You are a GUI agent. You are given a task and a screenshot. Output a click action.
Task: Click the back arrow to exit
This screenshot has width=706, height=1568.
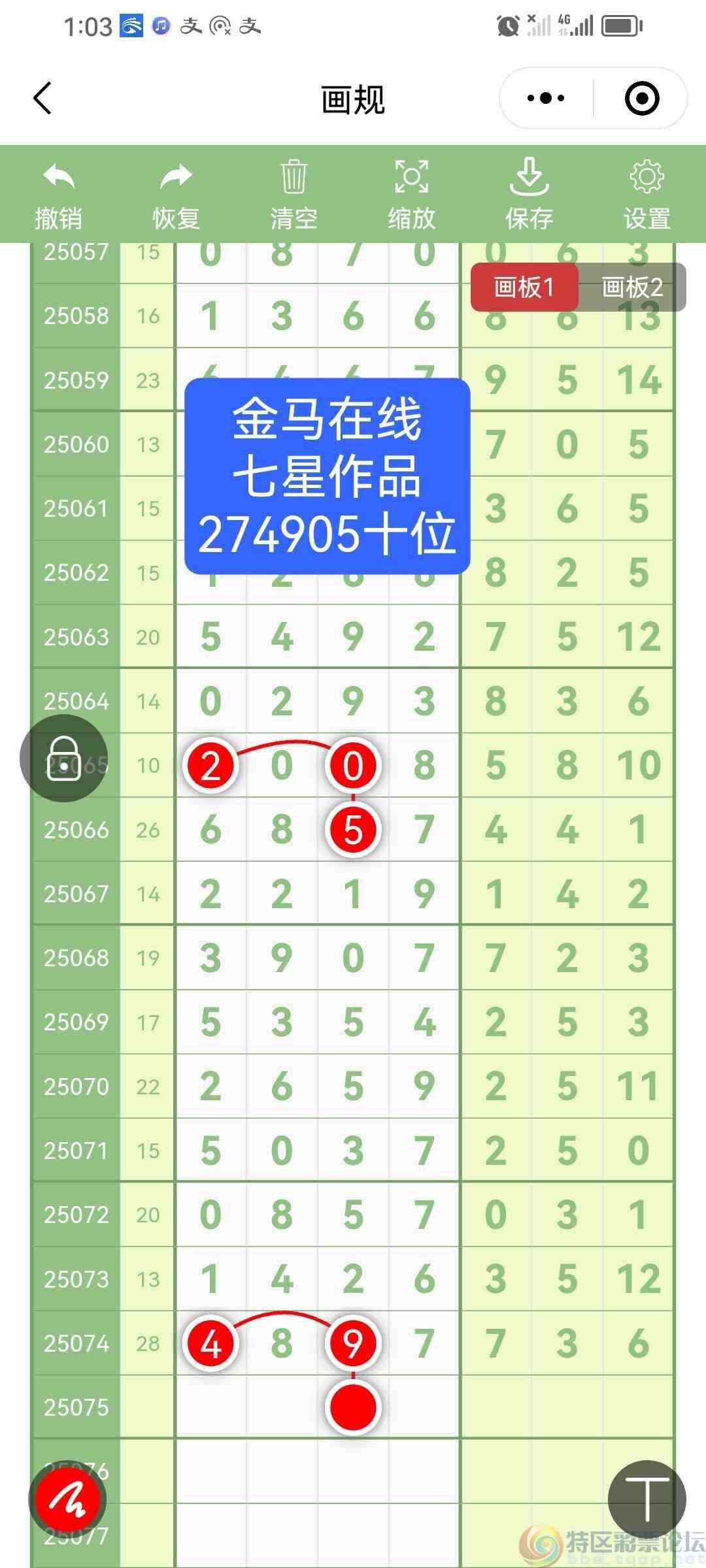point(42,98)
